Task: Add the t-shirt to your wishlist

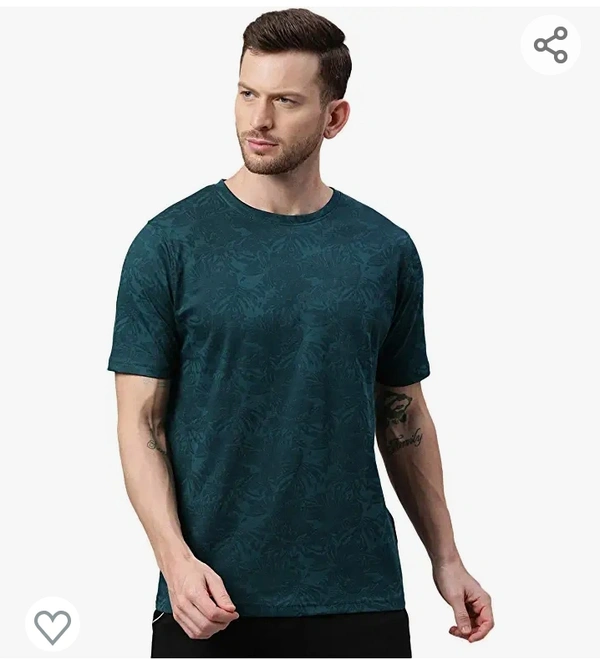Action: 52,625
